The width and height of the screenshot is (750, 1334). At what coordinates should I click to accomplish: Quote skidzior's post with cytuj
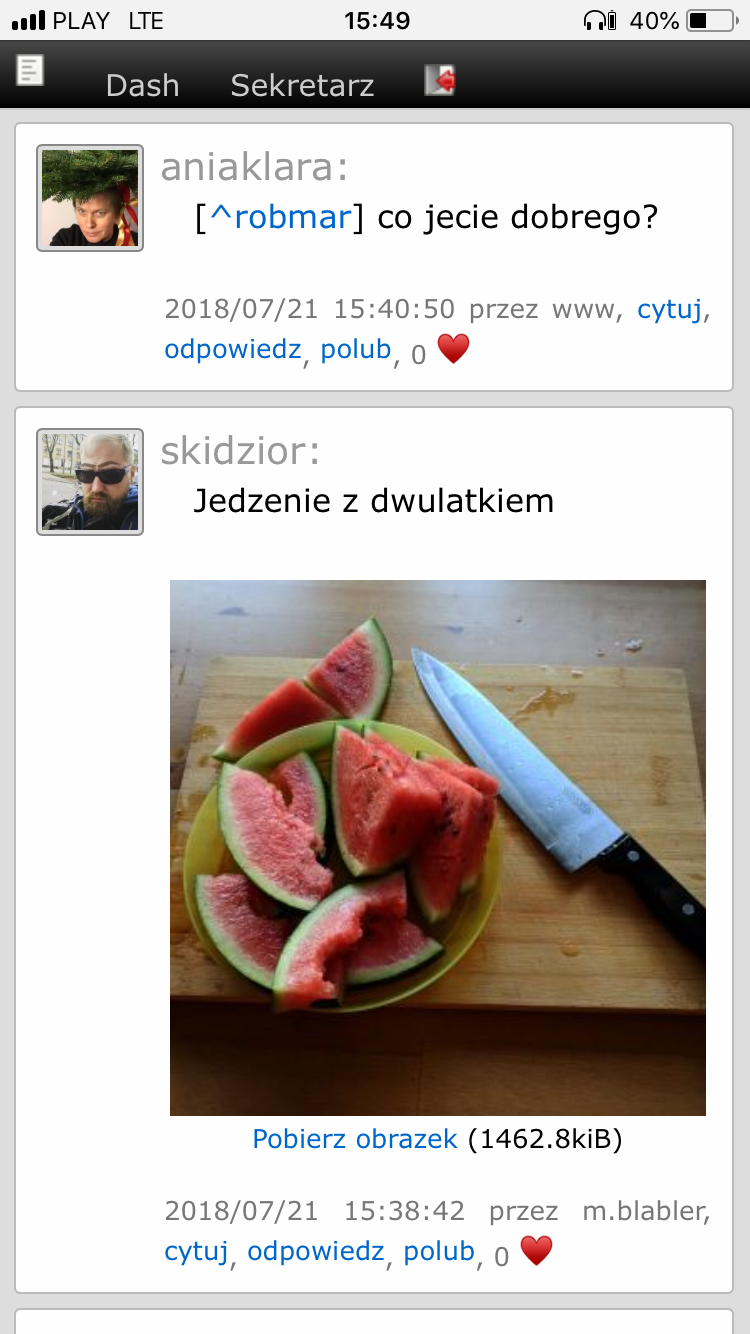tap(196, 1251)
